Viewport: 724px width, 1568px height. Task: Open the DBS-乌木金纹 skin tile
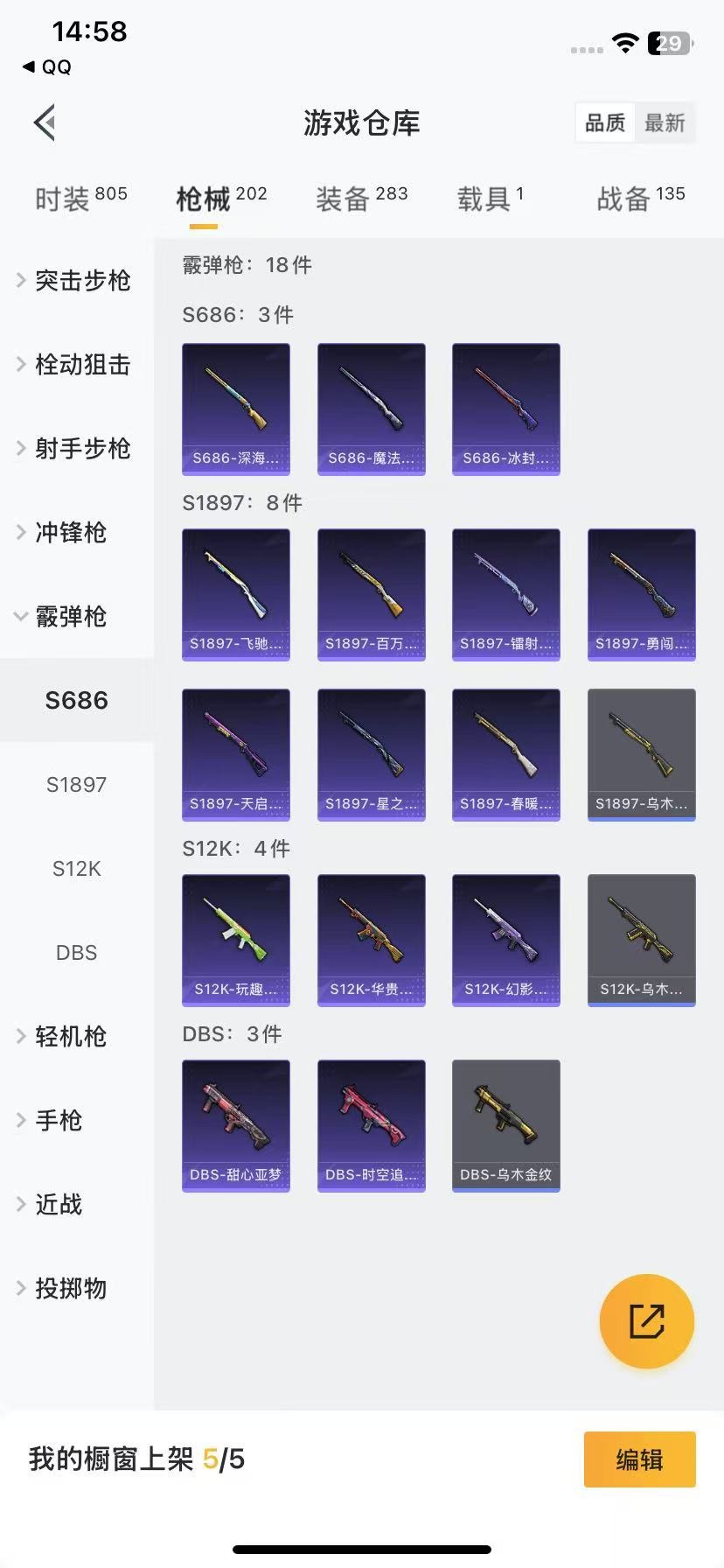click(x=505, y=1125)
